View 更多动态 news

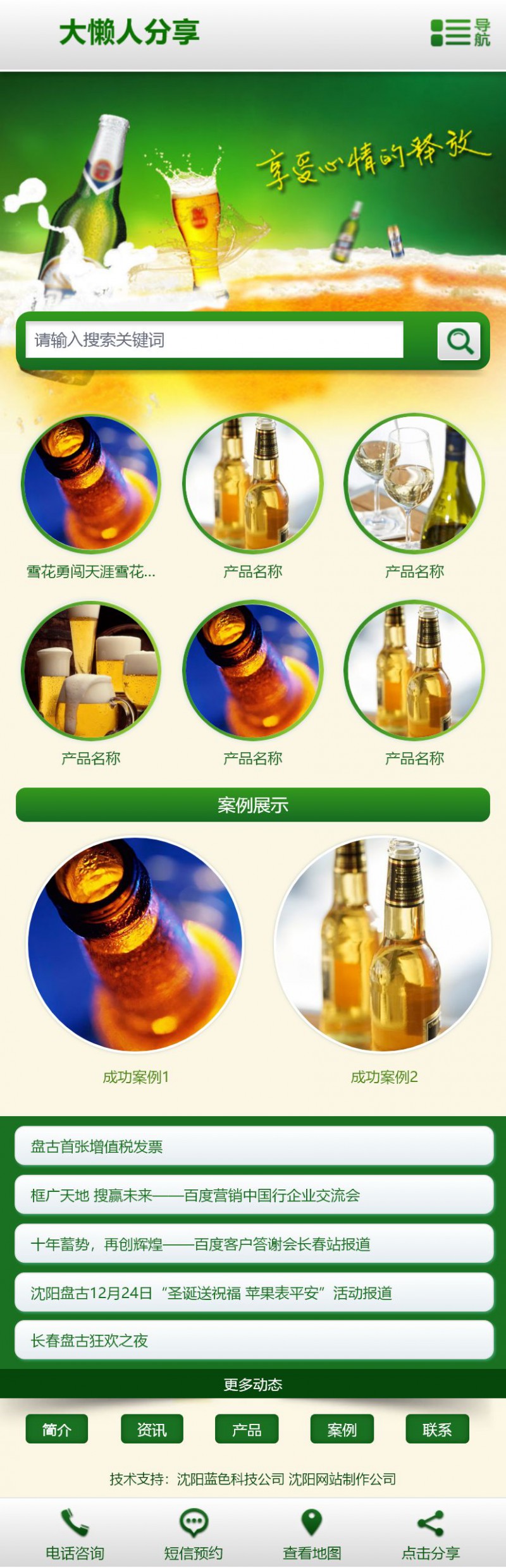click(253, 1385)
